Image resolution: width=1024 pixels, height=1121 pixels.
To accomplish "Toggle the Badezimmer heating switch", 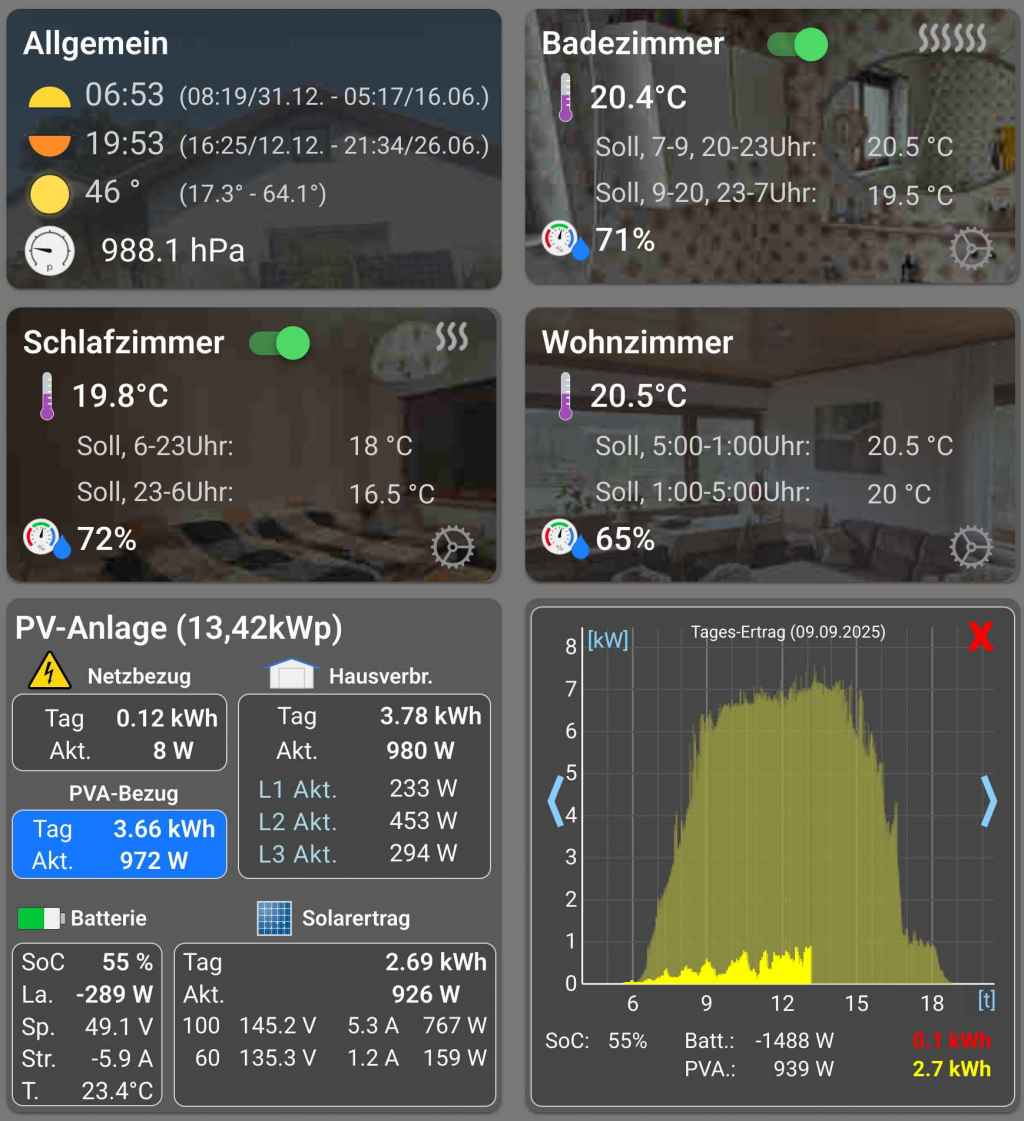I will tap(797, 44).
